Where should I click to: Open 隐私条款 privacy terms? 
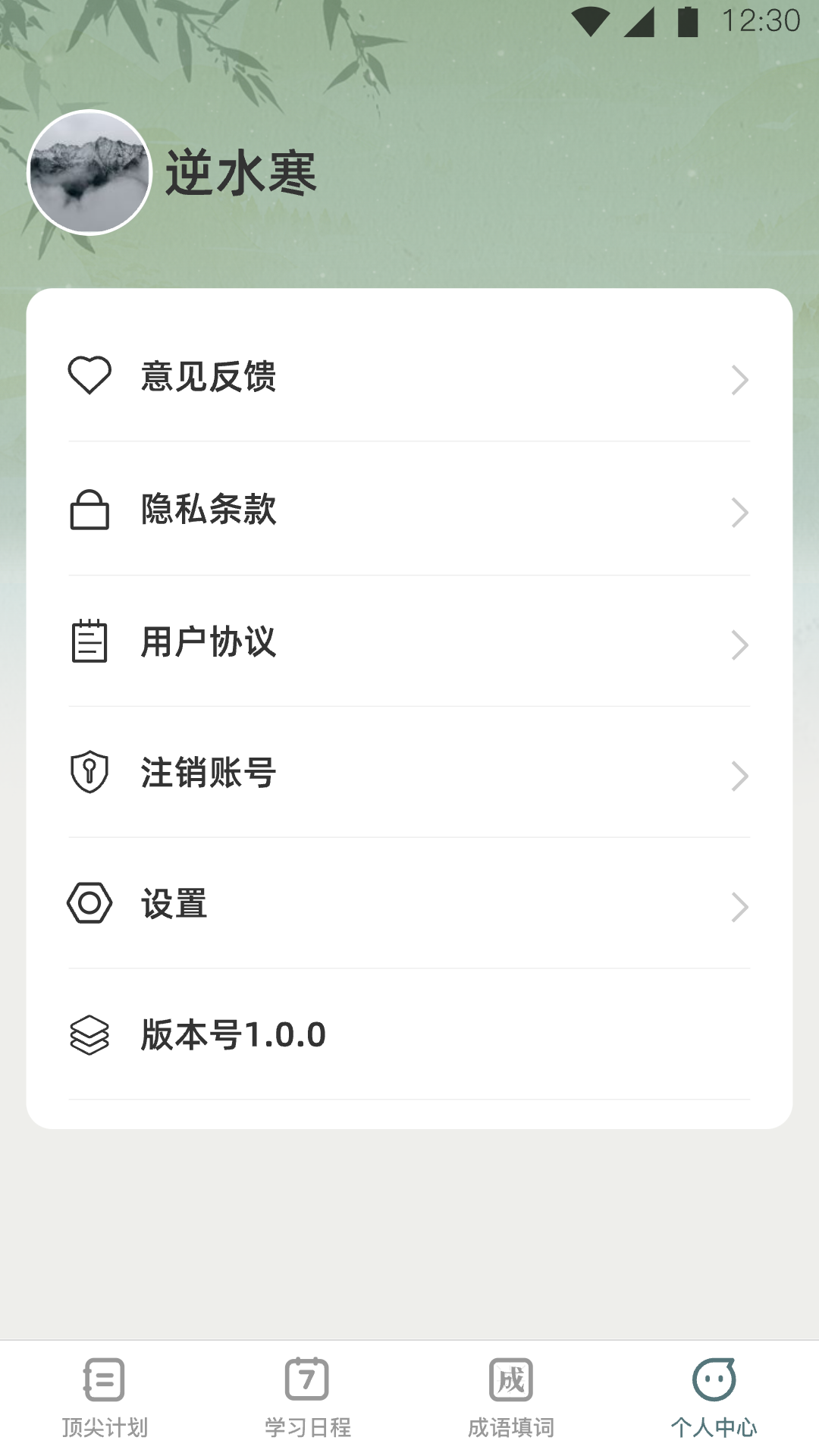pyautogui.click(x=409, y=510)
